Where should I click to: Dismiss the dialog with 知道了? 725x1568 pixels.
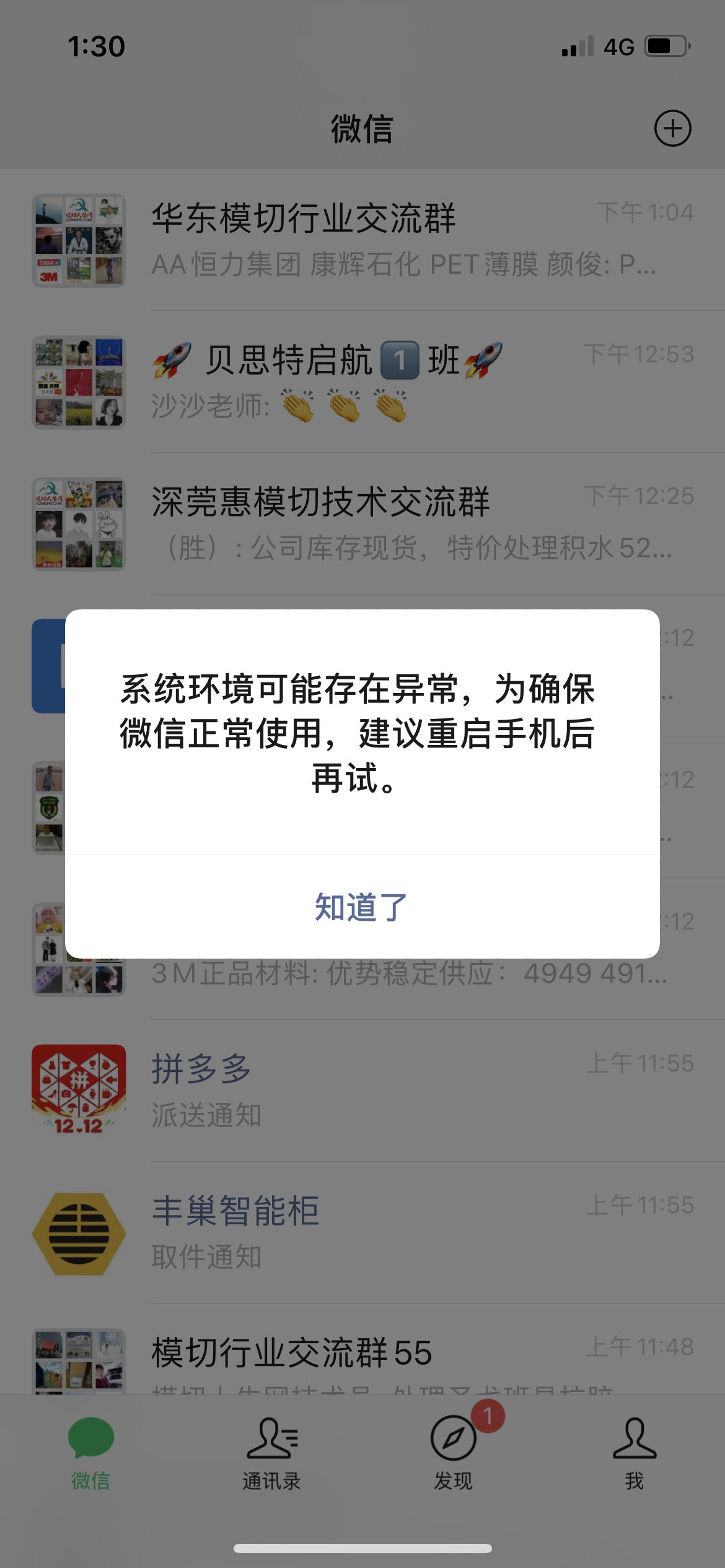point(361,907)
